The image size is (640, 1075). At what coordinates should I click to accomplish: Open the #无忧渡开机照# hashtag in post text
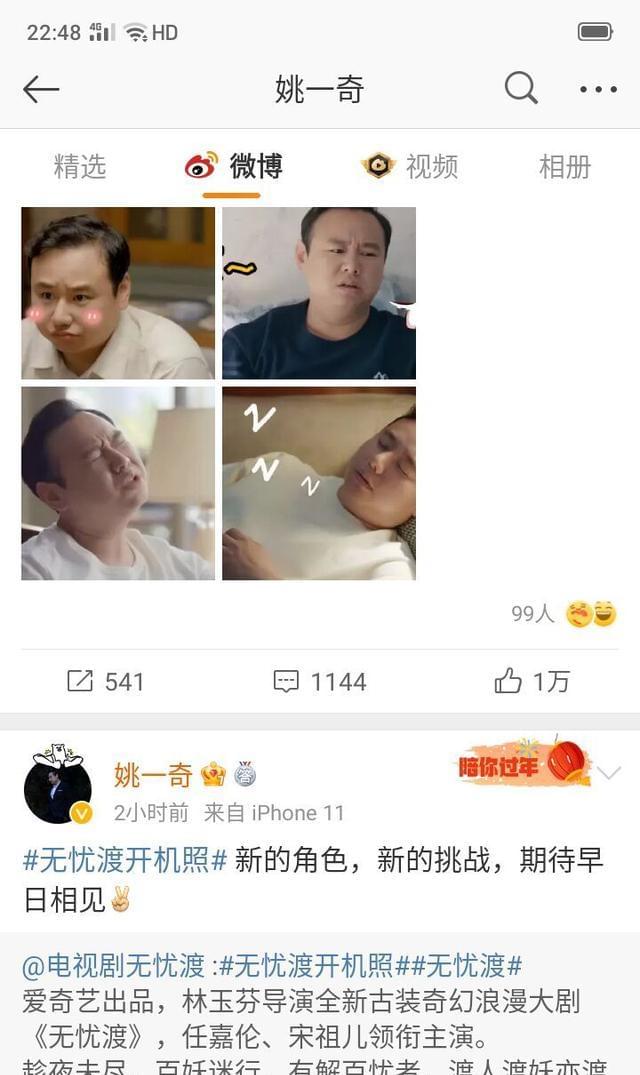pyautogui.click(x=126, y=861)
